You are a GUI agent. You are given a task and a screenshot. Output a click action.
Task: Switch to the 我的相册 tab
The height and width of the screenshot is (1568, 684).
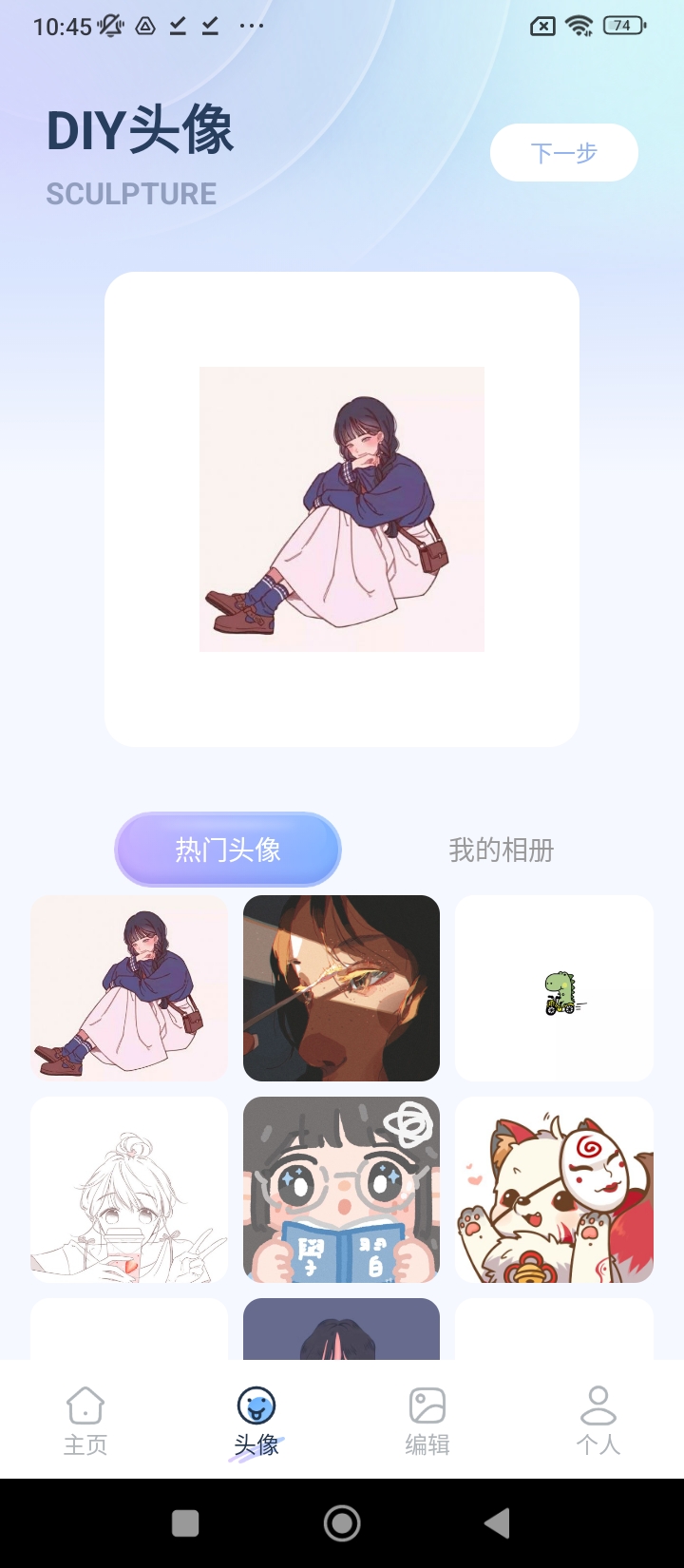pos(501,850)
